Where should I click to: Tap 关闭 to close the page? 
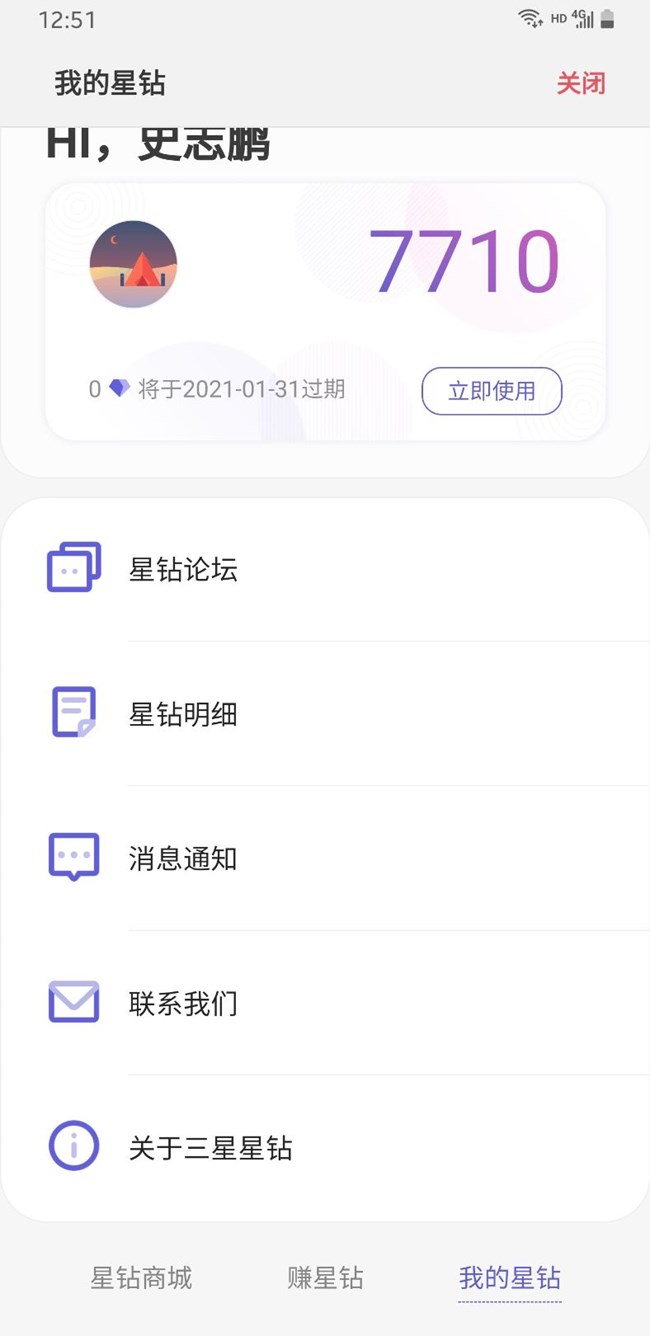[581, 83]
